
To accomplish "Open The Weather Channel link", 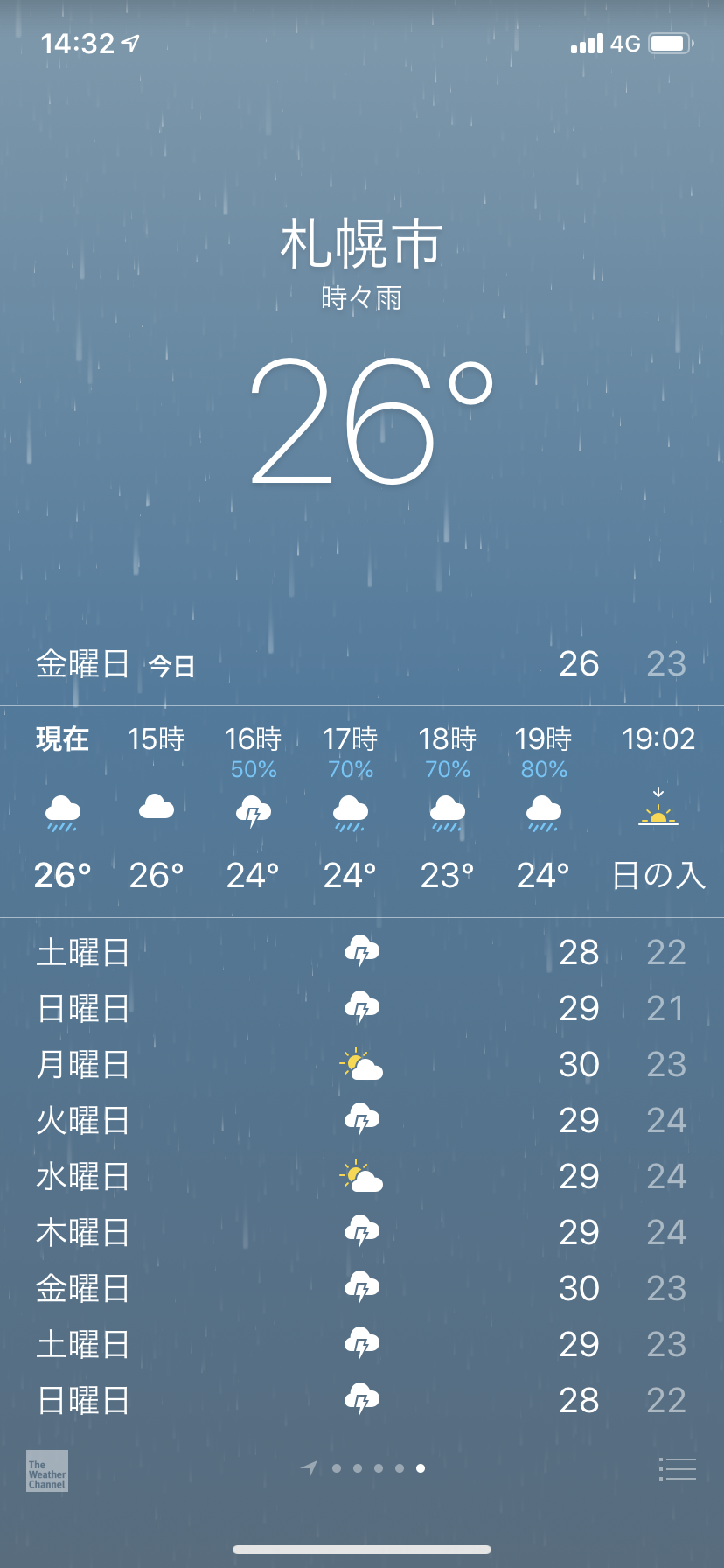I will pyautogui.click(x=47, y=1471).
